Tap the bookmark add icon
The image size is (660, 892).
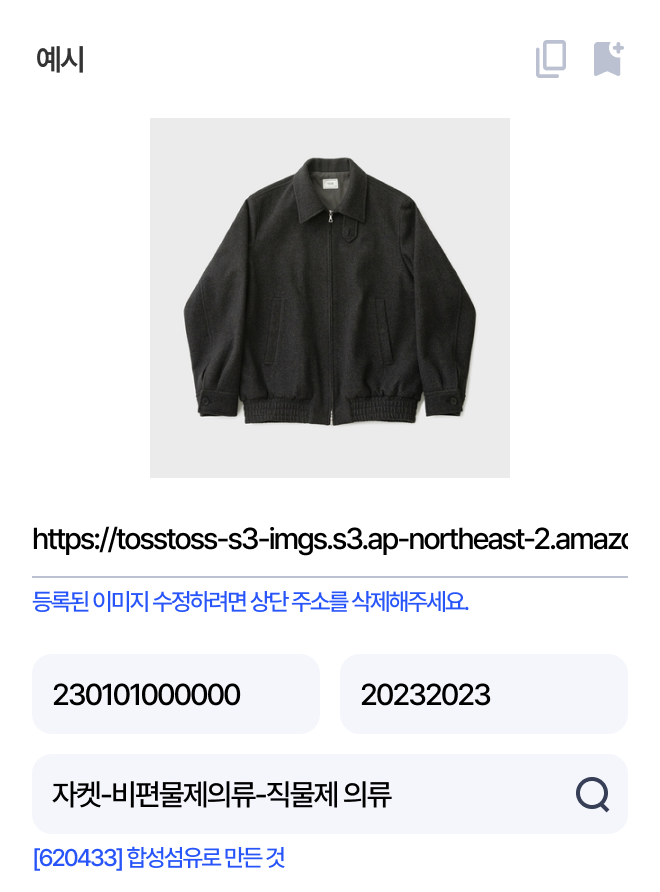(607, 59)
